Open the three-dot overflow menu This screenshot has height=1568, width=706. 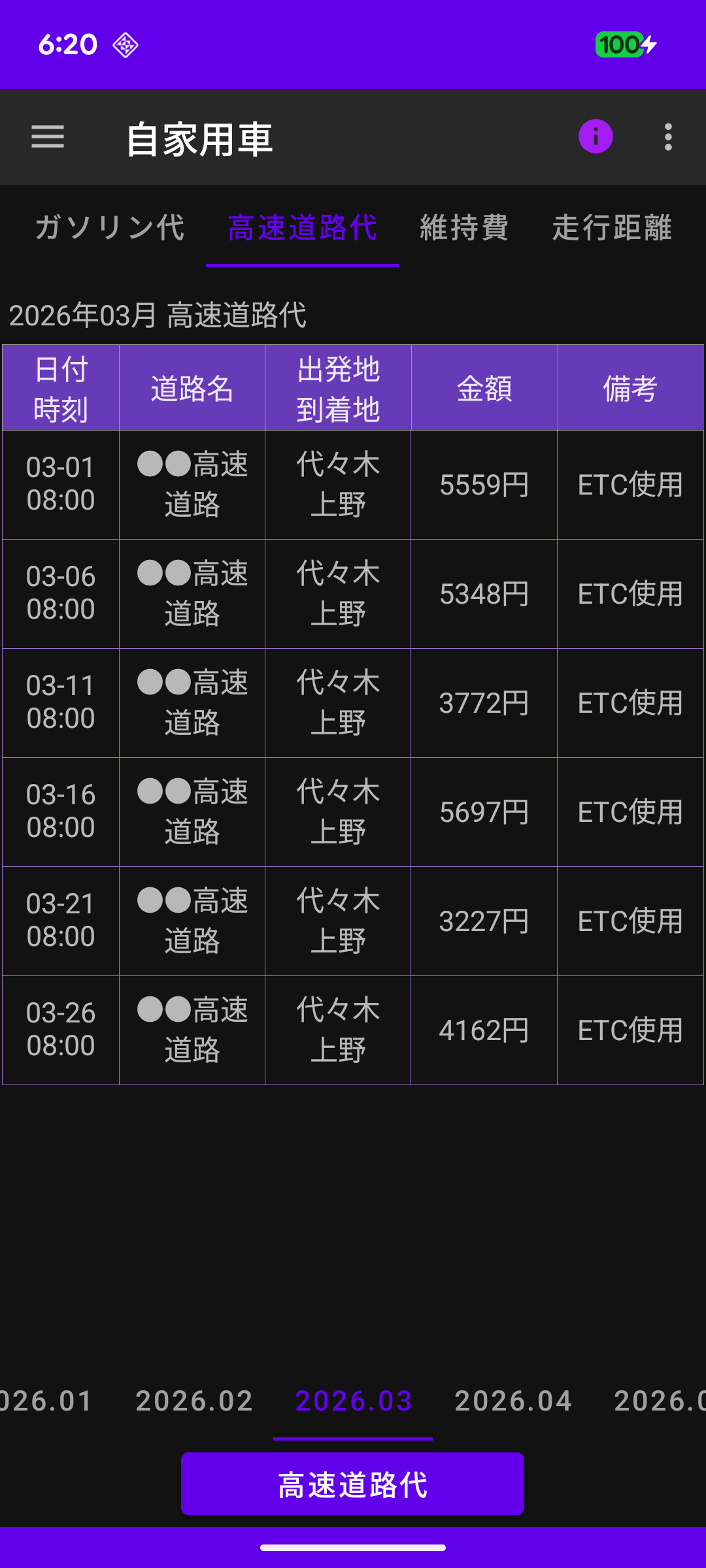click(x=667, y=137)
